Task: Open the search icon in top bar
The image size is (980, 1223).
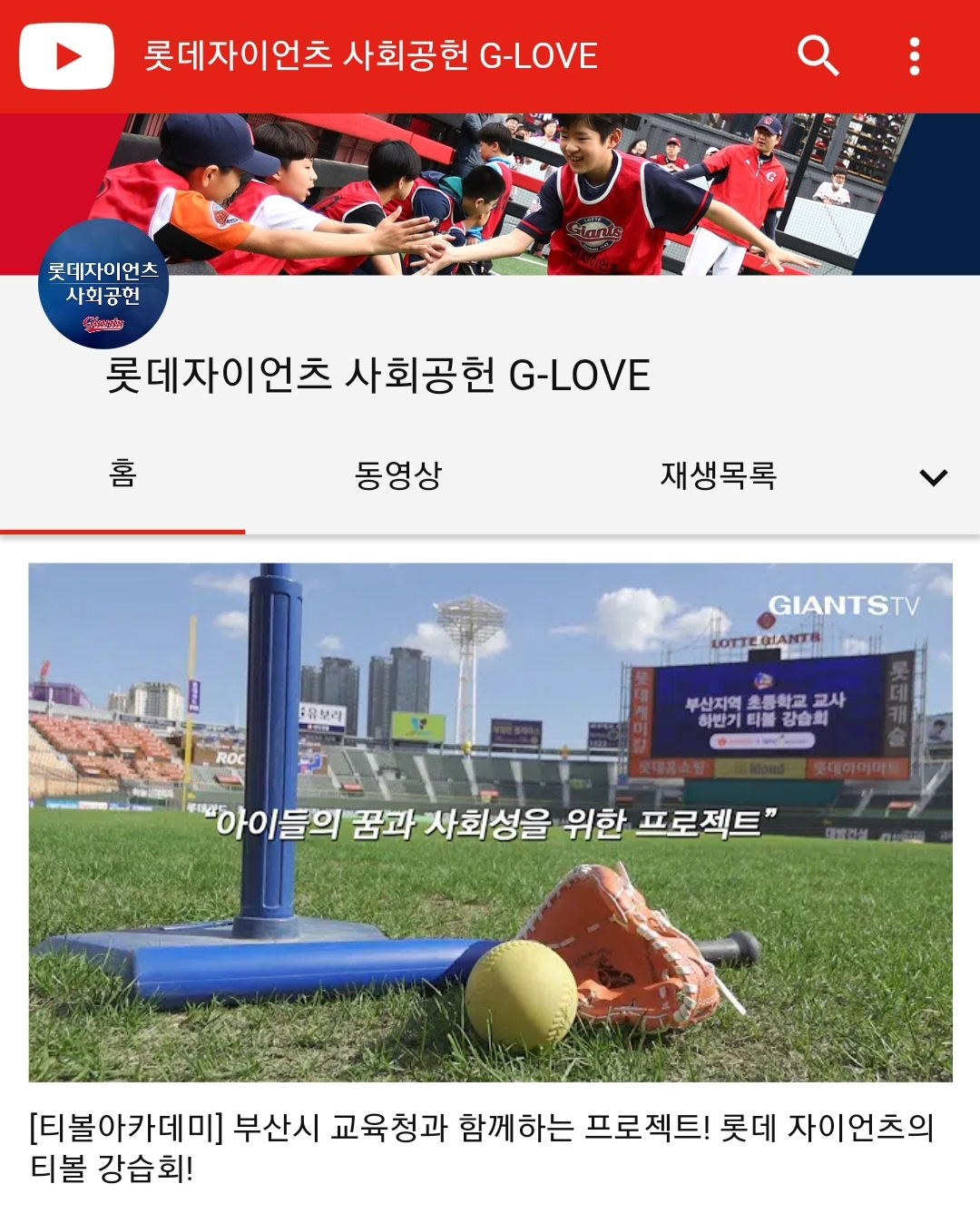Action: 818,56
